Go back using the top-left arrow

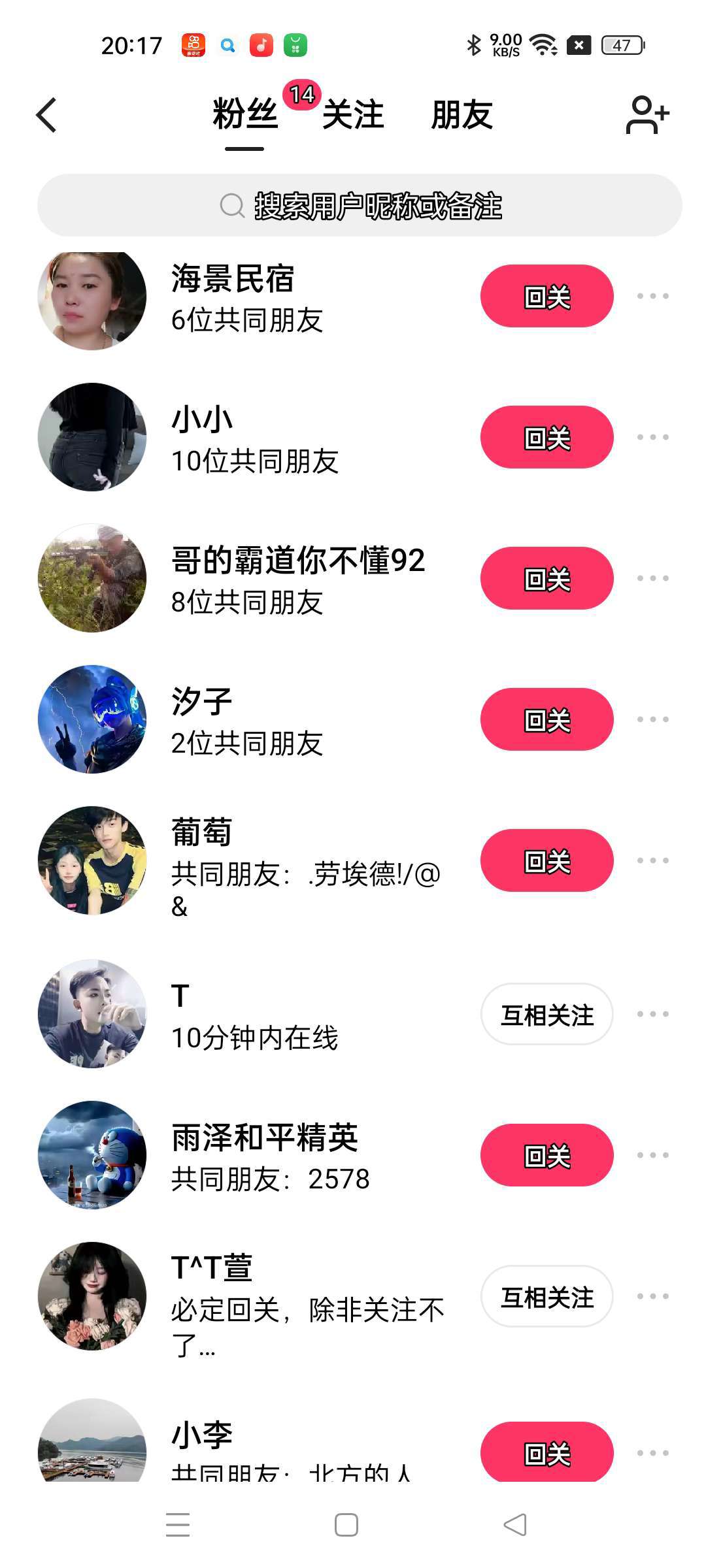(46, 116)
